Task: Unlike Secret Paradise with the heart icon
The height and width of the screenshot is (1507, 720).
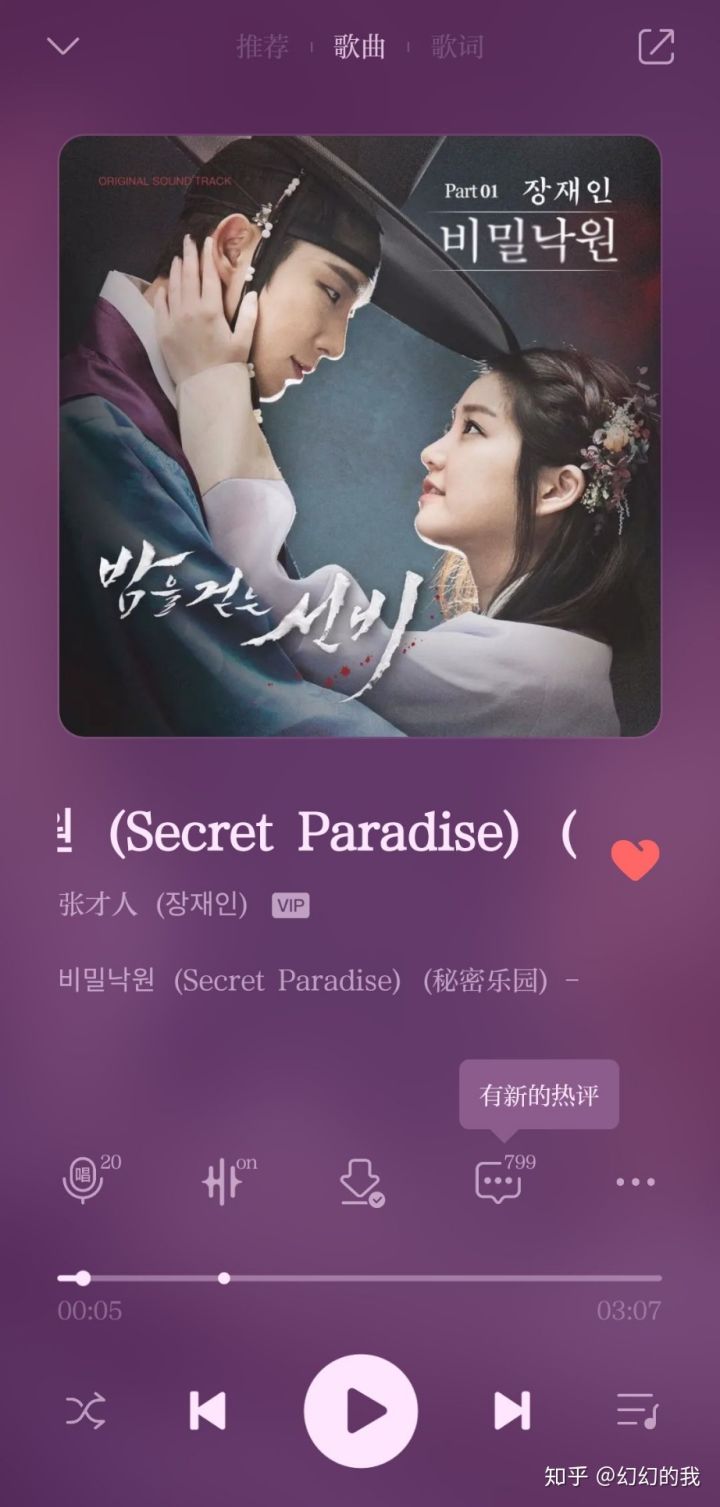Action: (x=635, y=860)
